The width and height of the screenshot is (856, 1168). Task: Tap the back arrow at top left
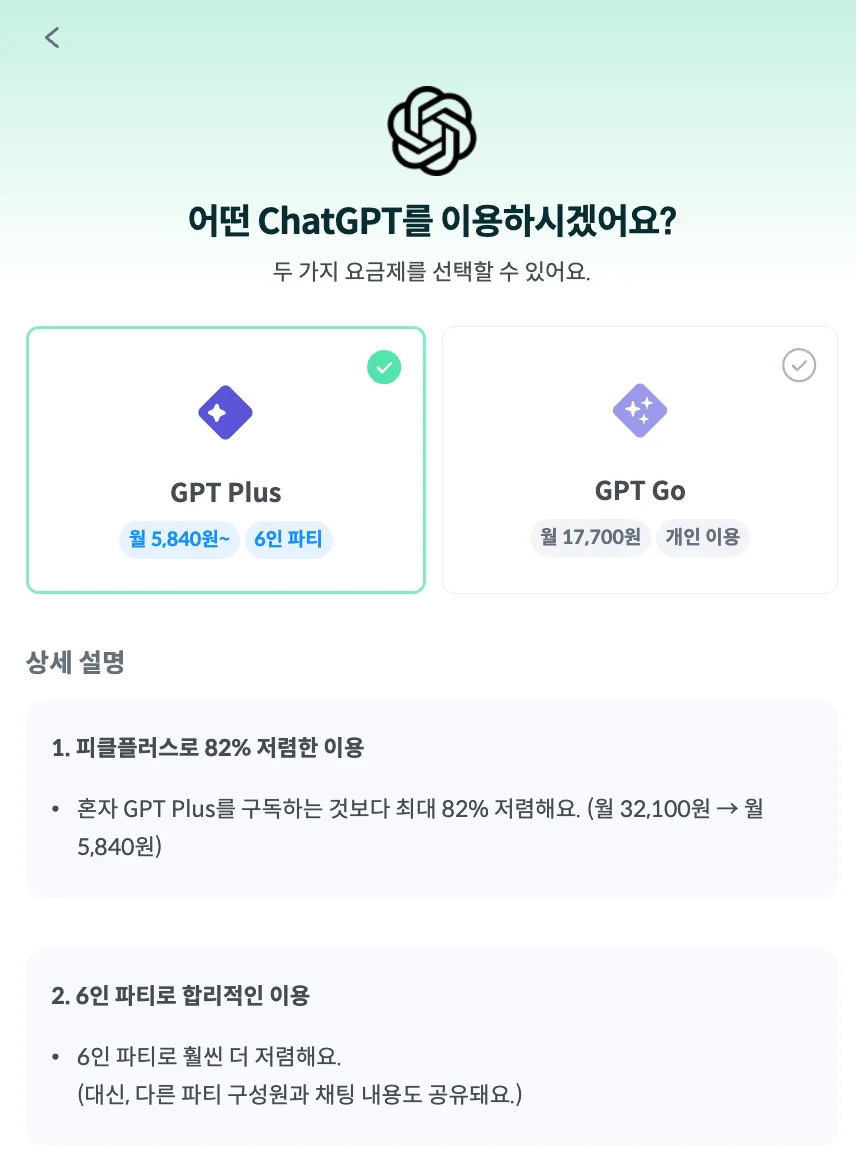pos(51,38)
